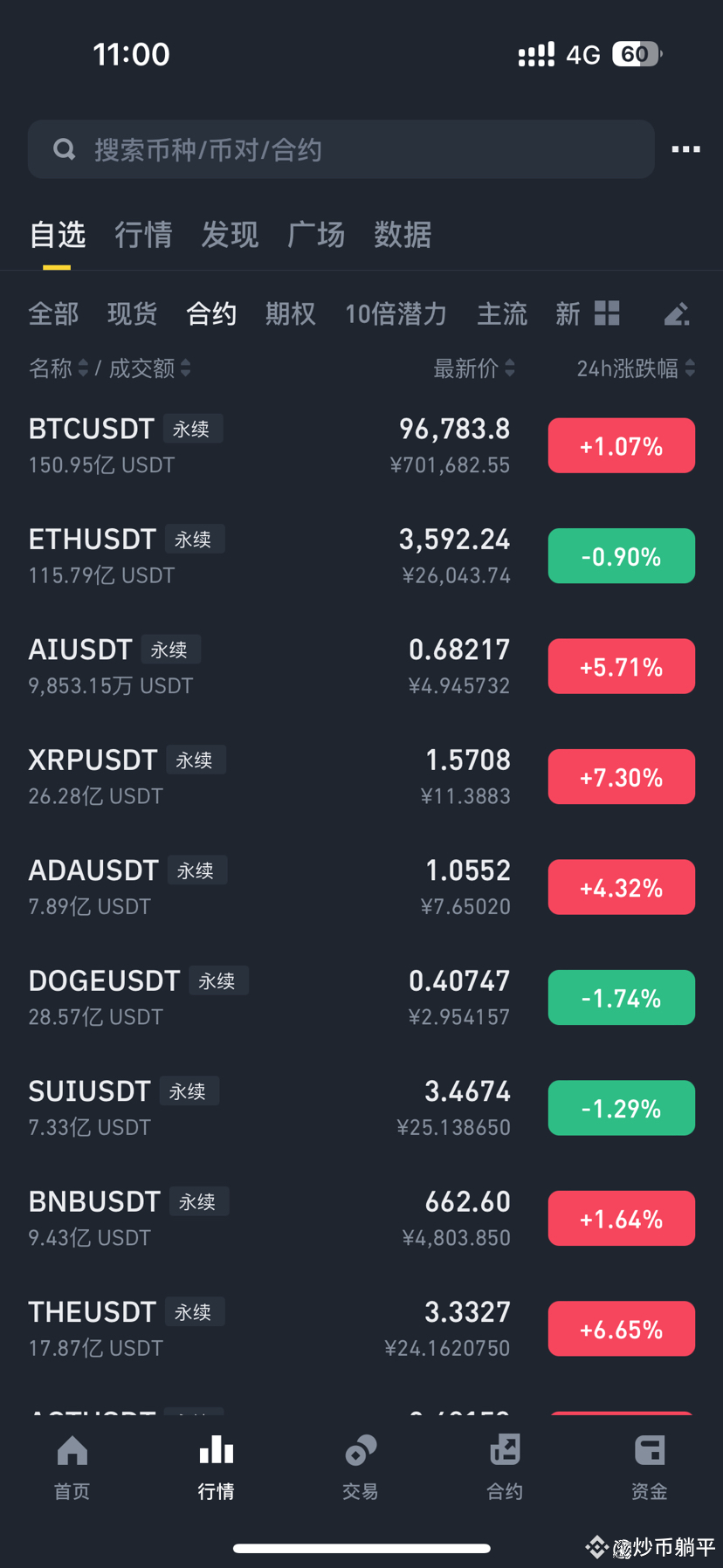Edit the watchlist with the pencil icon
Viewport: 723px width, 1568px height.
click(677, 313)
